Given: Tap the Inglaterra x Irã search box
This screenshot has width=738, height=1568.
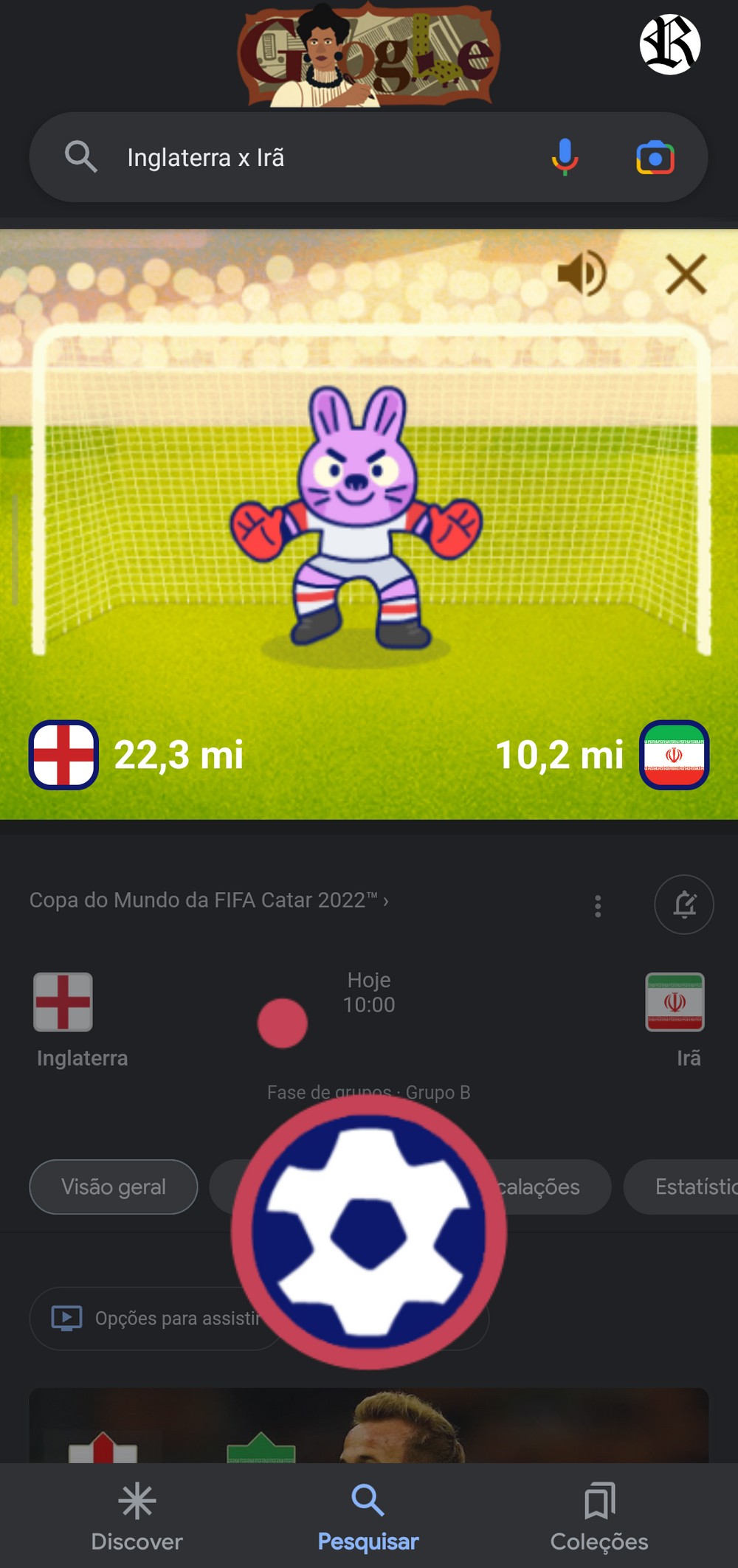Looking at the screenshot, I should [310, 157].
